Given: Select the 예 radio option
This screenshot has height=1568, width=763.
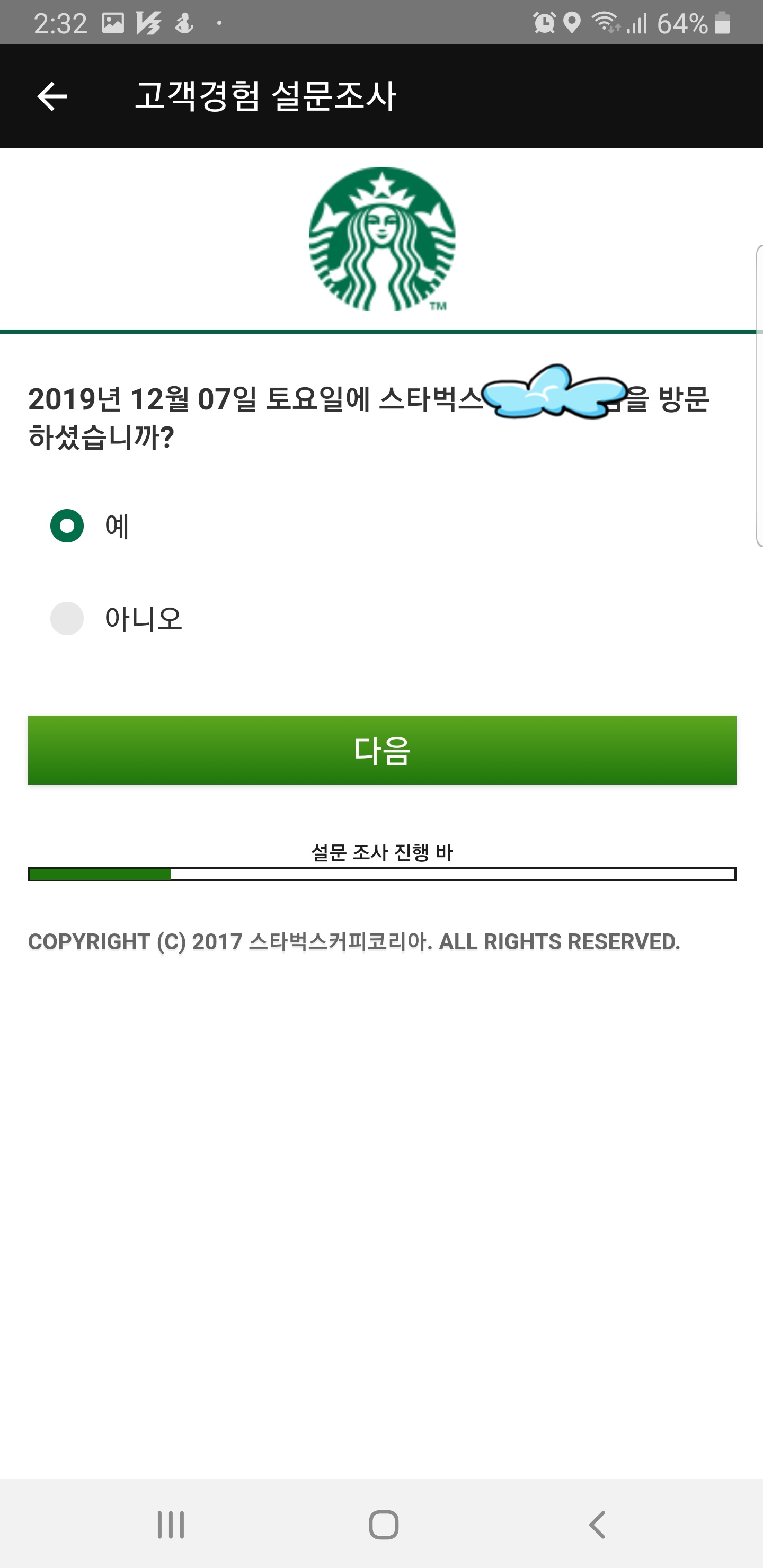Looking at the screenshot, I should click(67, 526).
